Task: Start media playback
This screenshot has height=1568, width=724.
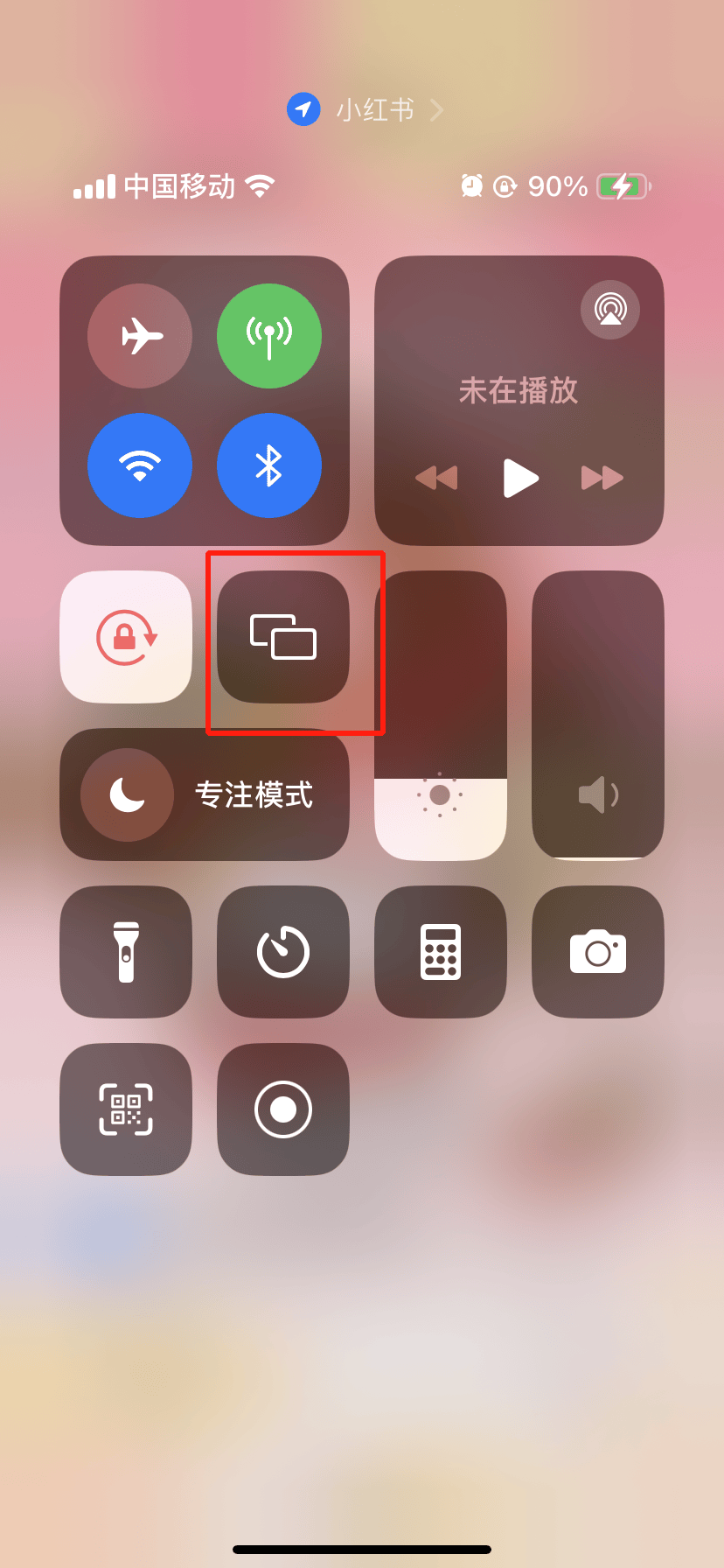Action: coord(520,478)
